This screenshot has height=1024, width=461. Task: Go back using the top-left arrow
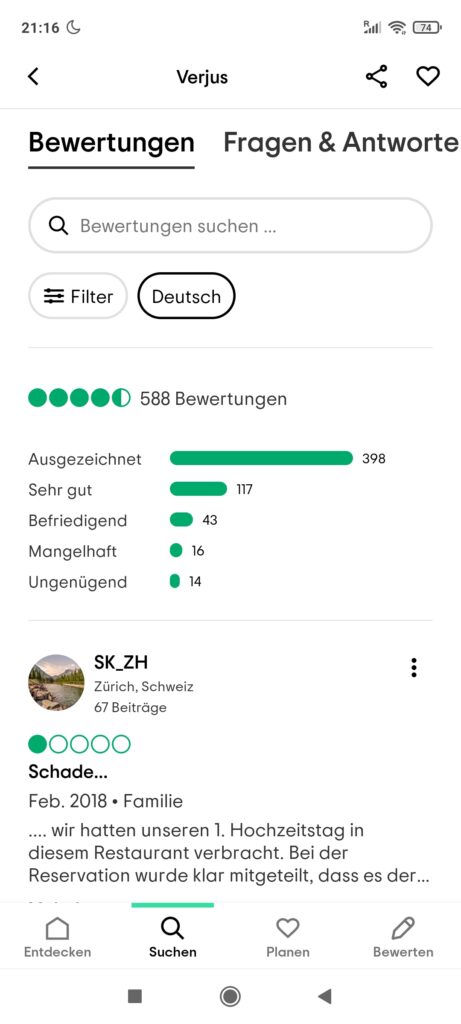click(33, 76)
